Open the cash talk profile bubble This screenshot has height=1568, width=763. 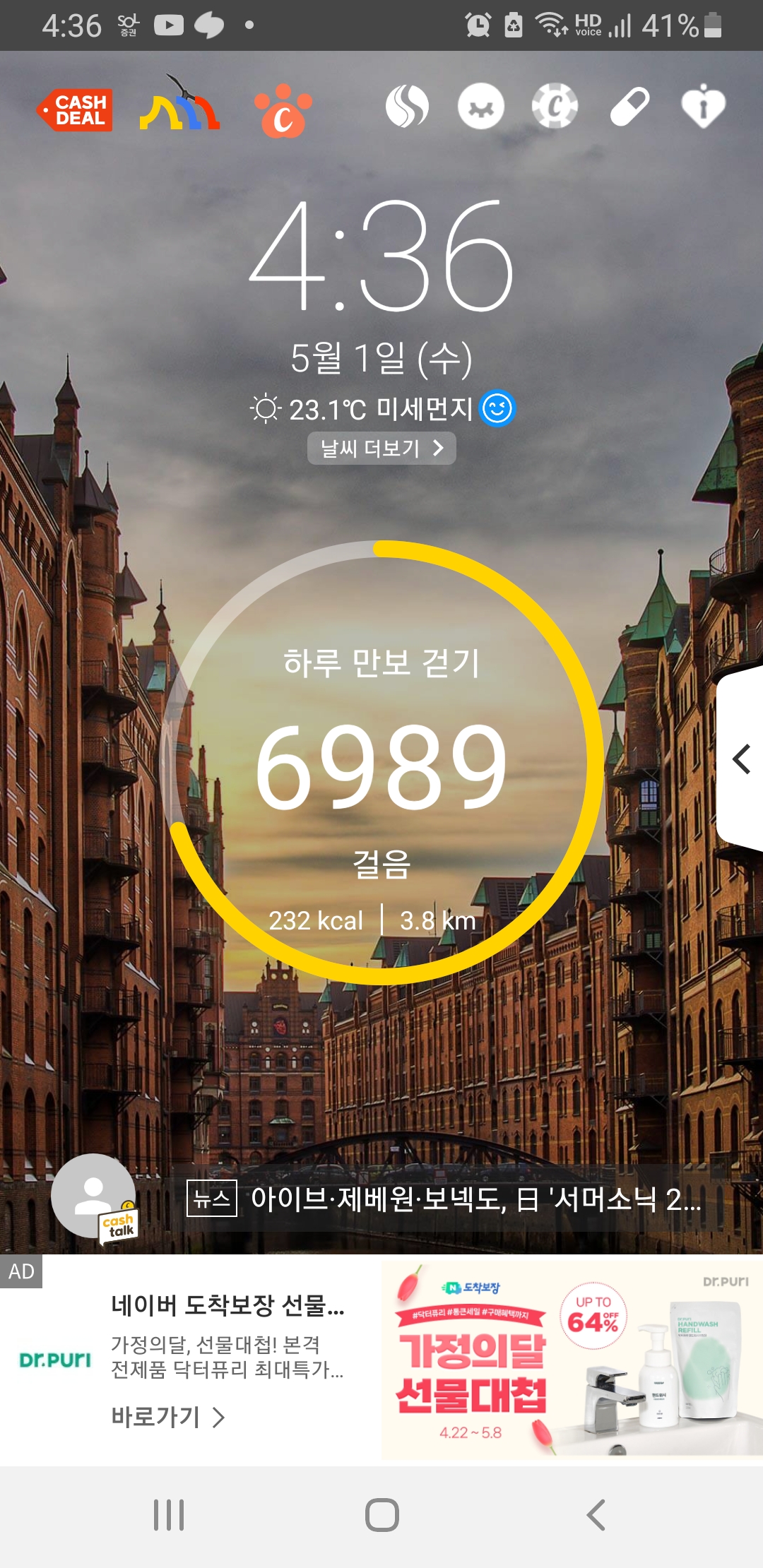click(x=95, y=1198)
